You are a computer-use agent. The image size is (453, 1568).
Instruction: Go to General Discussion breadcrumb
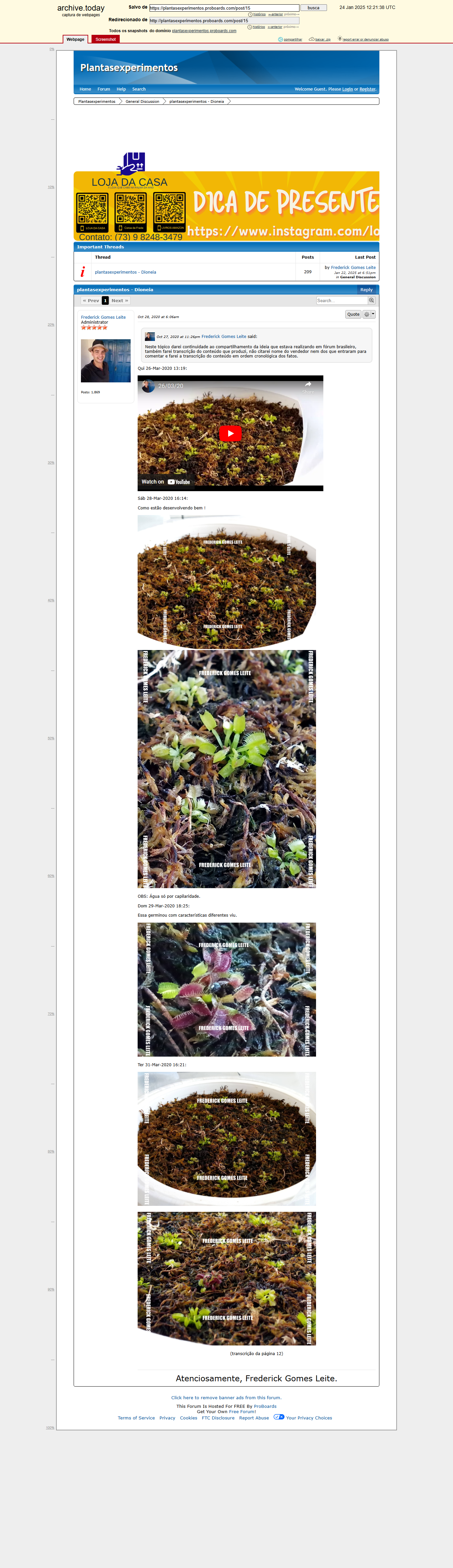143,102
